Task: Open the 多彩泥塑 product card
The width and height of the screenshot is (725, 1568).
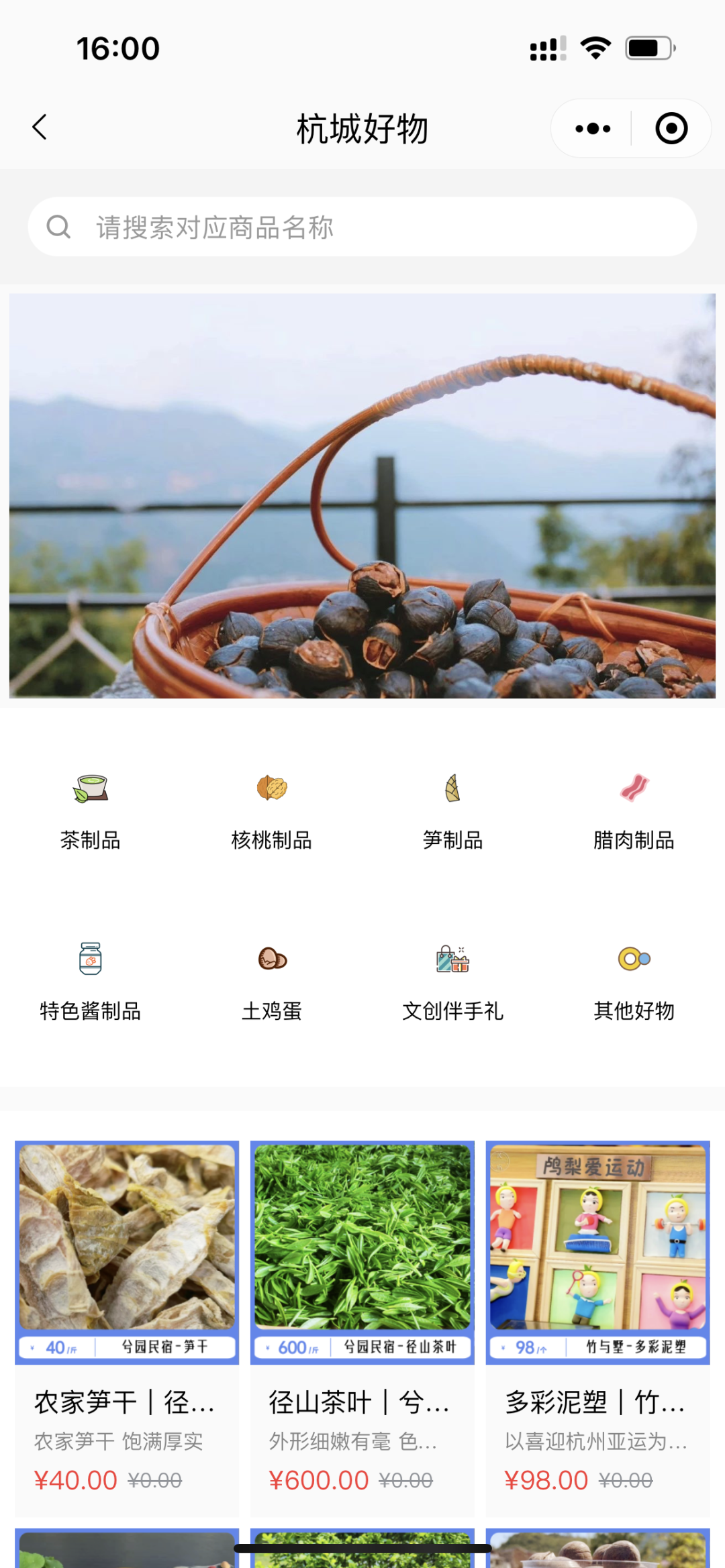Action: point(597,1315)
